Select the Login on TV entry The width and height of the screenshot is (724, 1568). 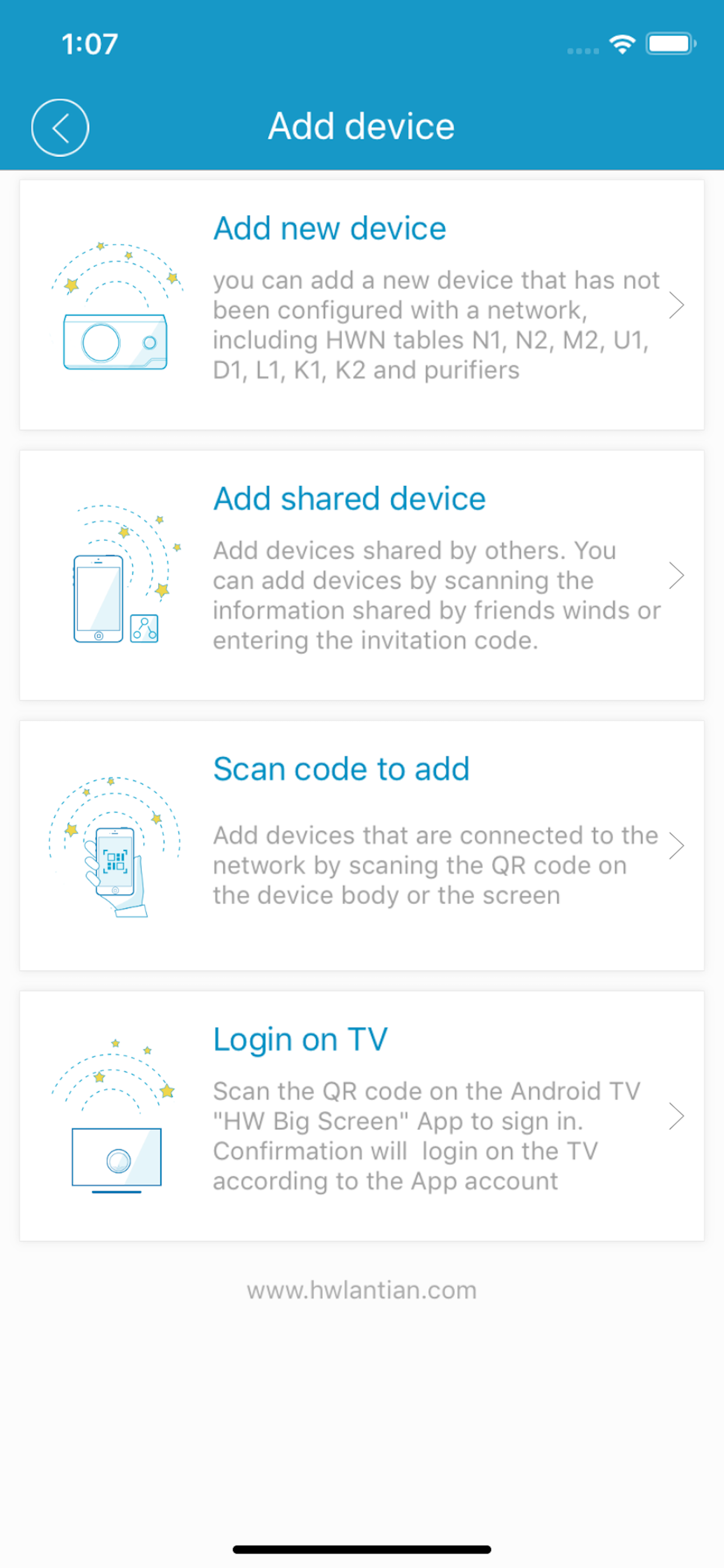pyautogui.click(x=362, y=1116)
